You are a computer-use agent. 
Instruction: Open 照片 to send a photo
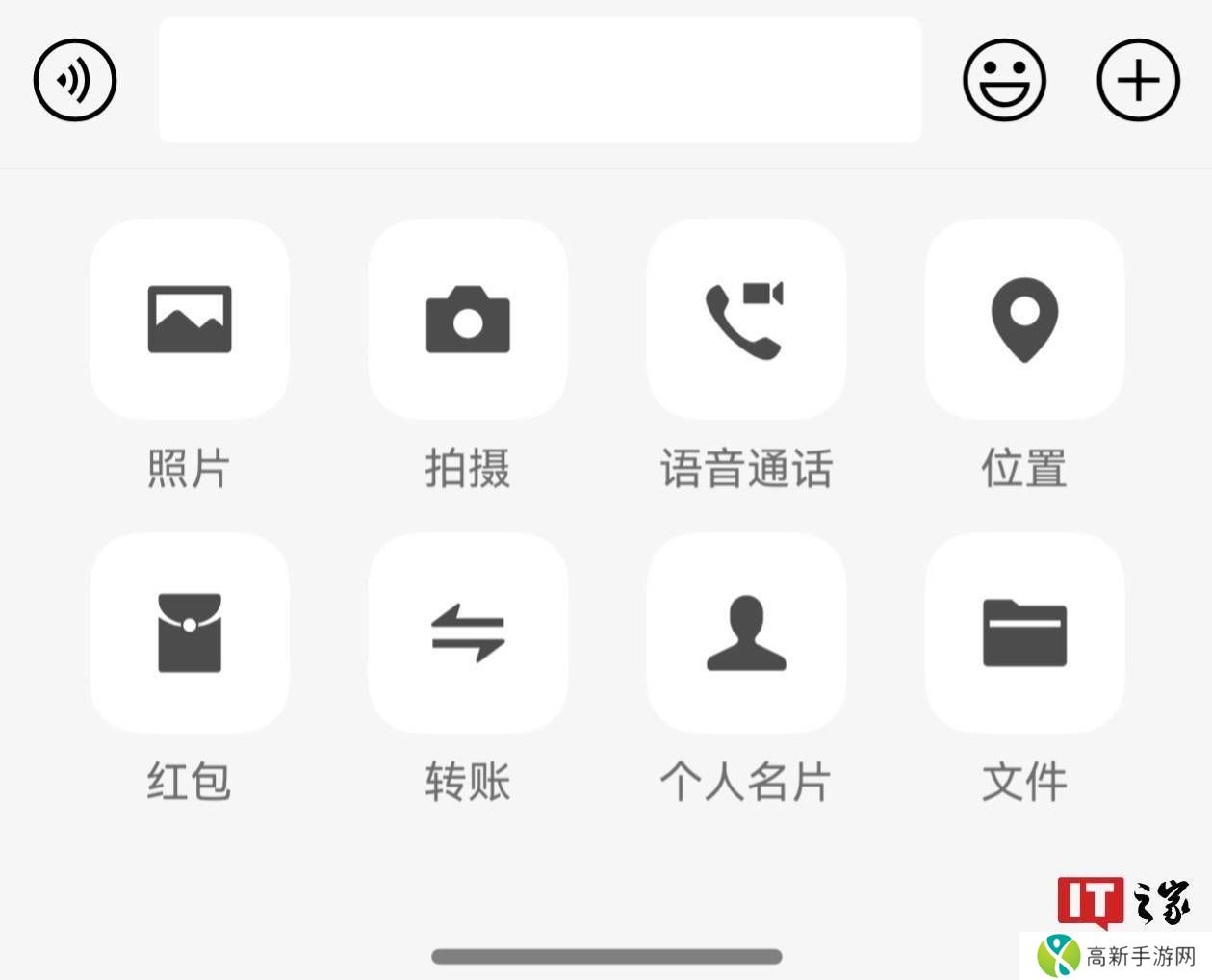190,320
